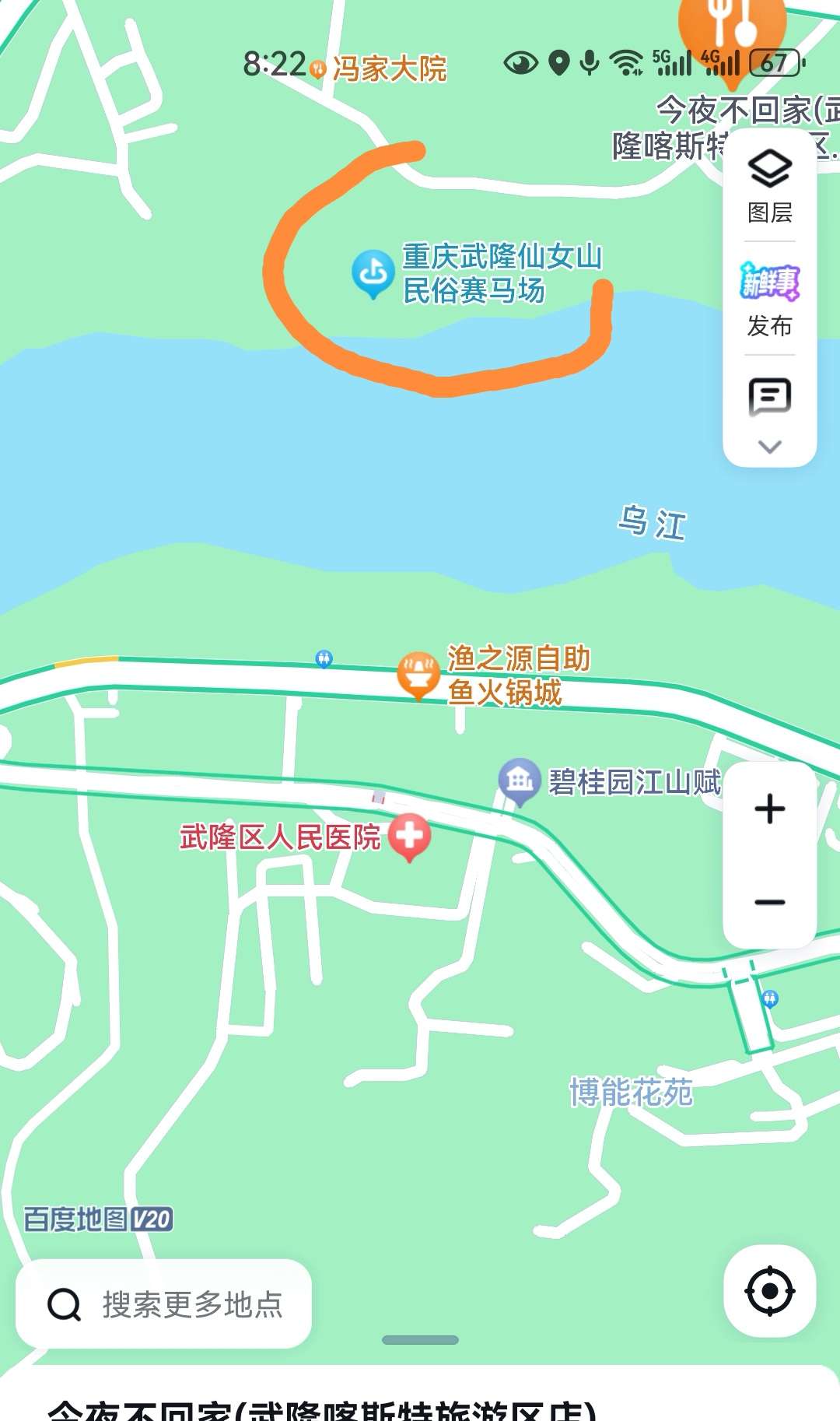Select the 碧桂园江山赋 marker
The width and height of the screenshot is (840, 1421).
pos(520,781)
